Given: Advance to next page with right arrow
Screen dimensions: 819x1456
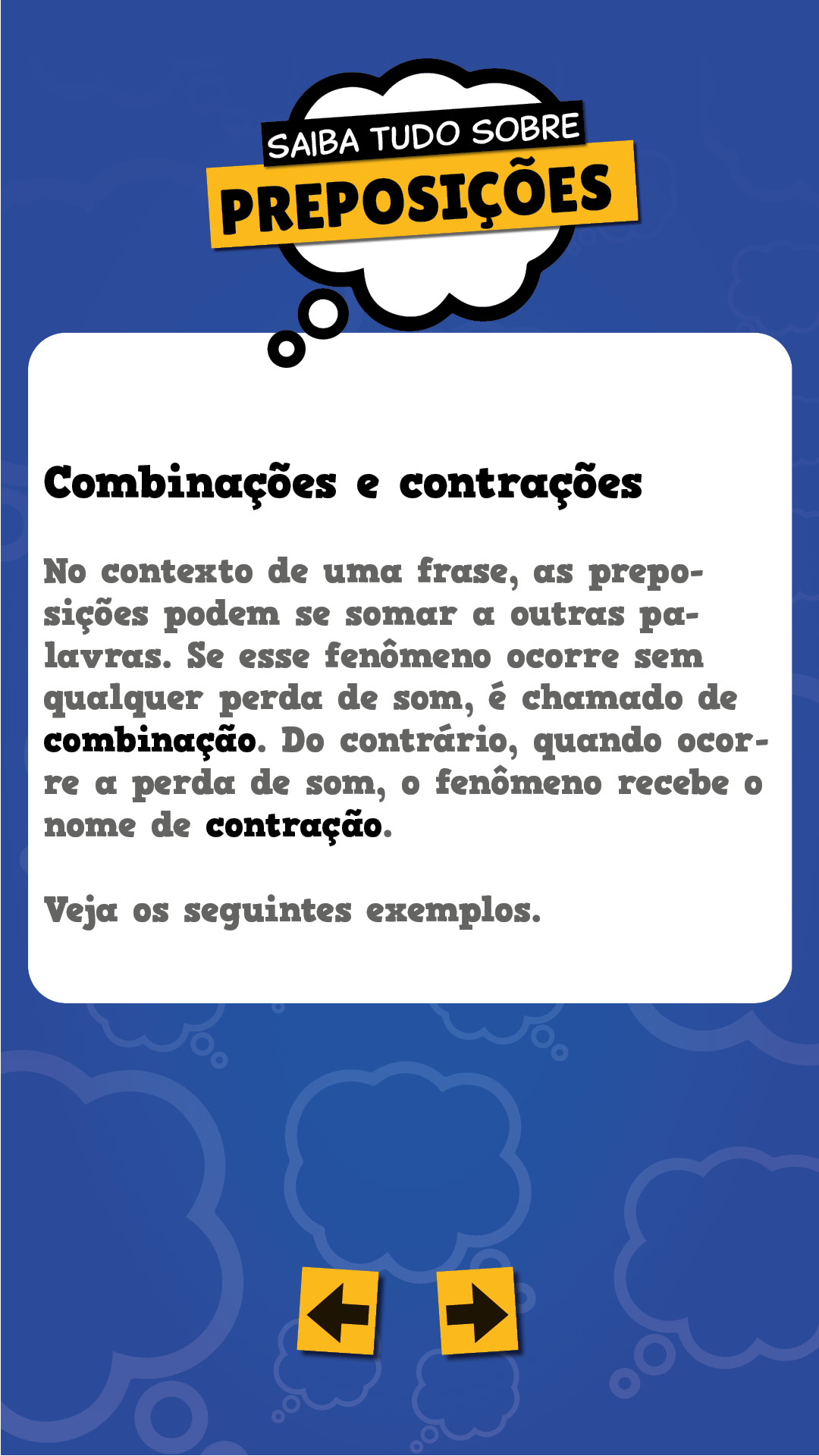Looking at the screenshot, I should 479,1311.
